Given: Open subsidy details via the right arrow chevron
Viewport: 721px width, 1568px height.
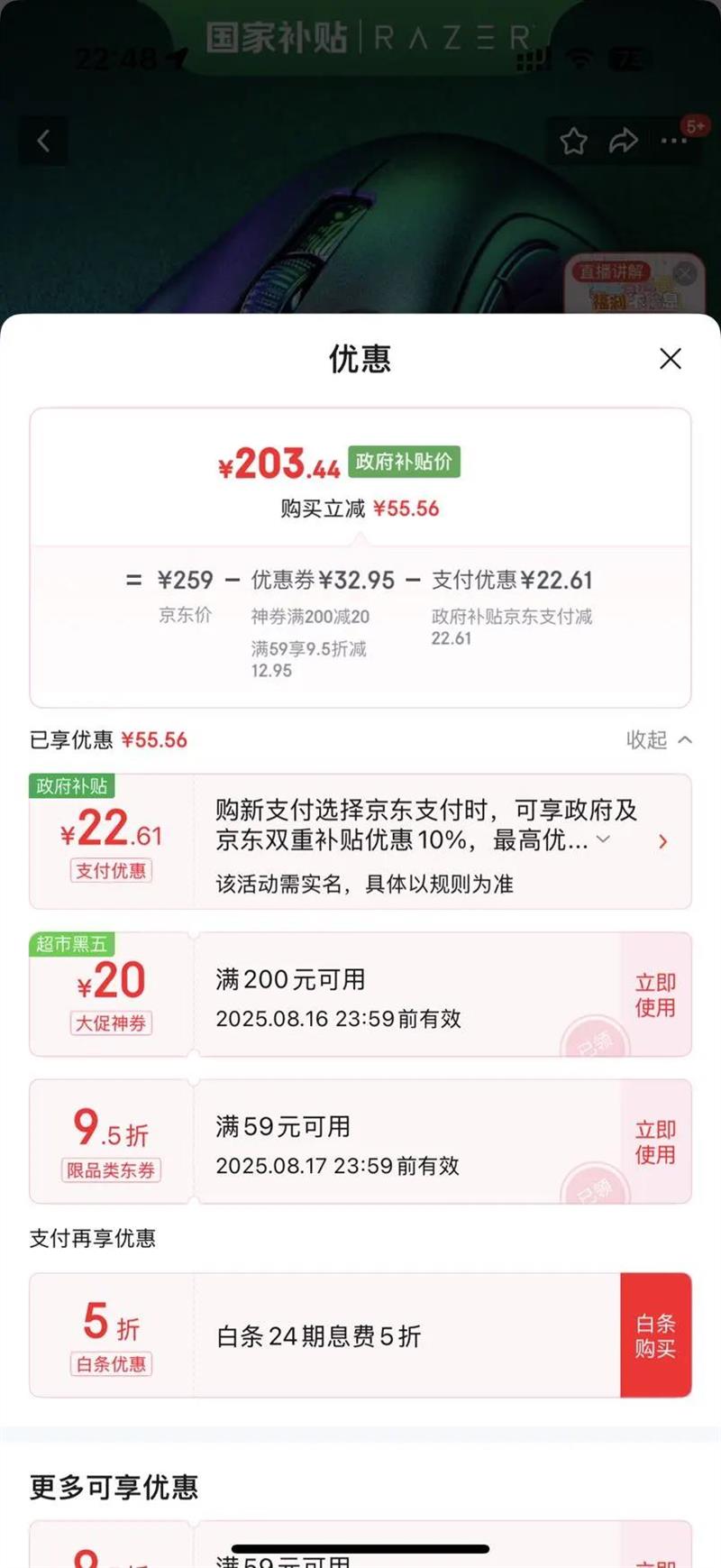Looking at the screenshot, I should tap(664, 841).
